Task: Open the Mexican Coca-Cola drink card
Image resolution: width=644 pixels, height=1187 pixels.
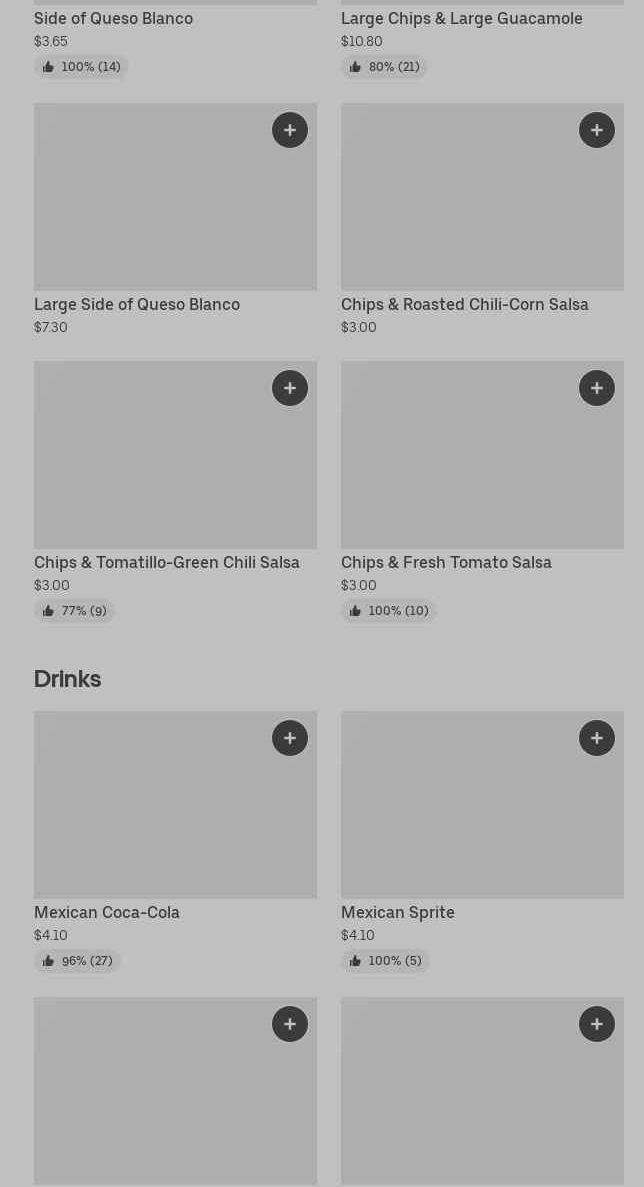Action: (176, 842)
